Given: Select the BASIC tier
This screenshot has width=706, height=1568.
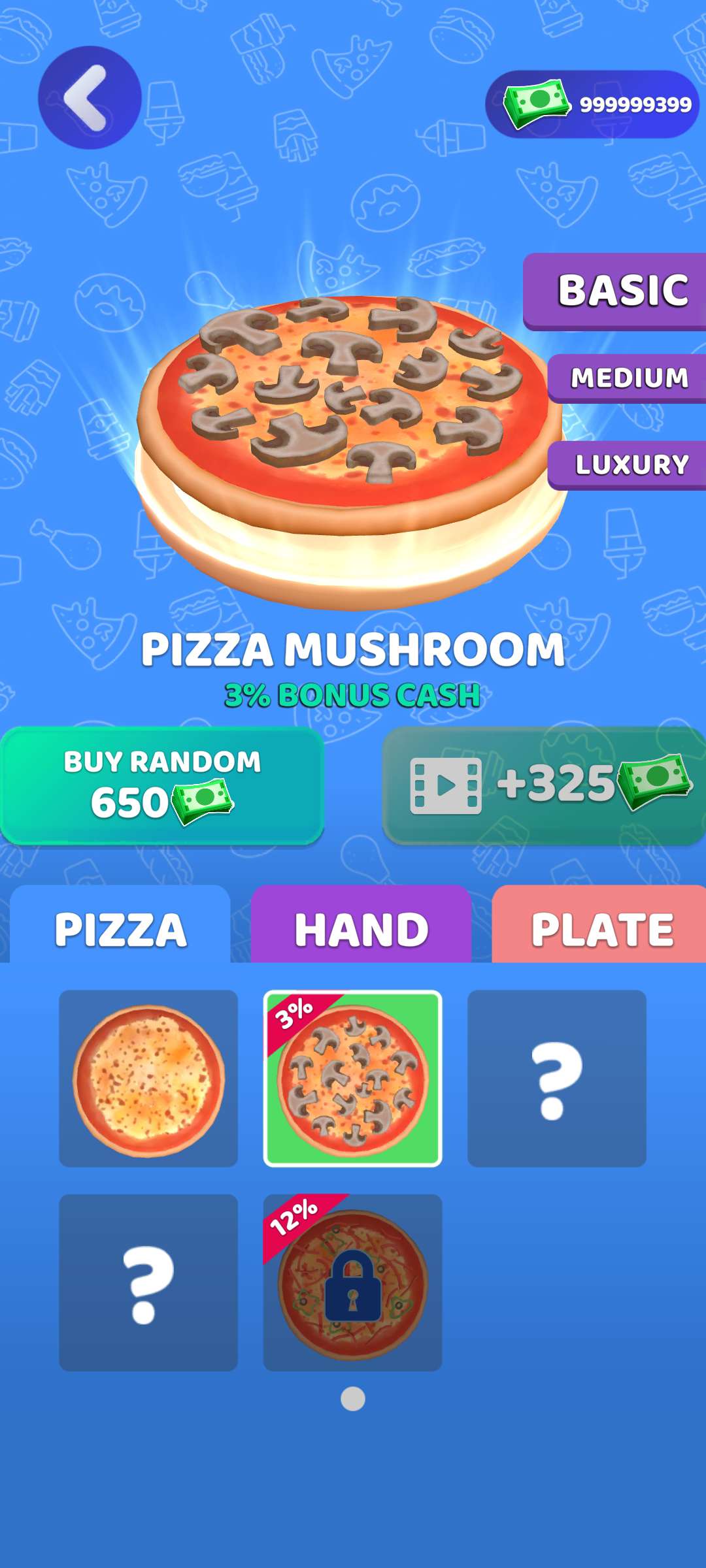Looking at the screenshot, I should (618, 291).
